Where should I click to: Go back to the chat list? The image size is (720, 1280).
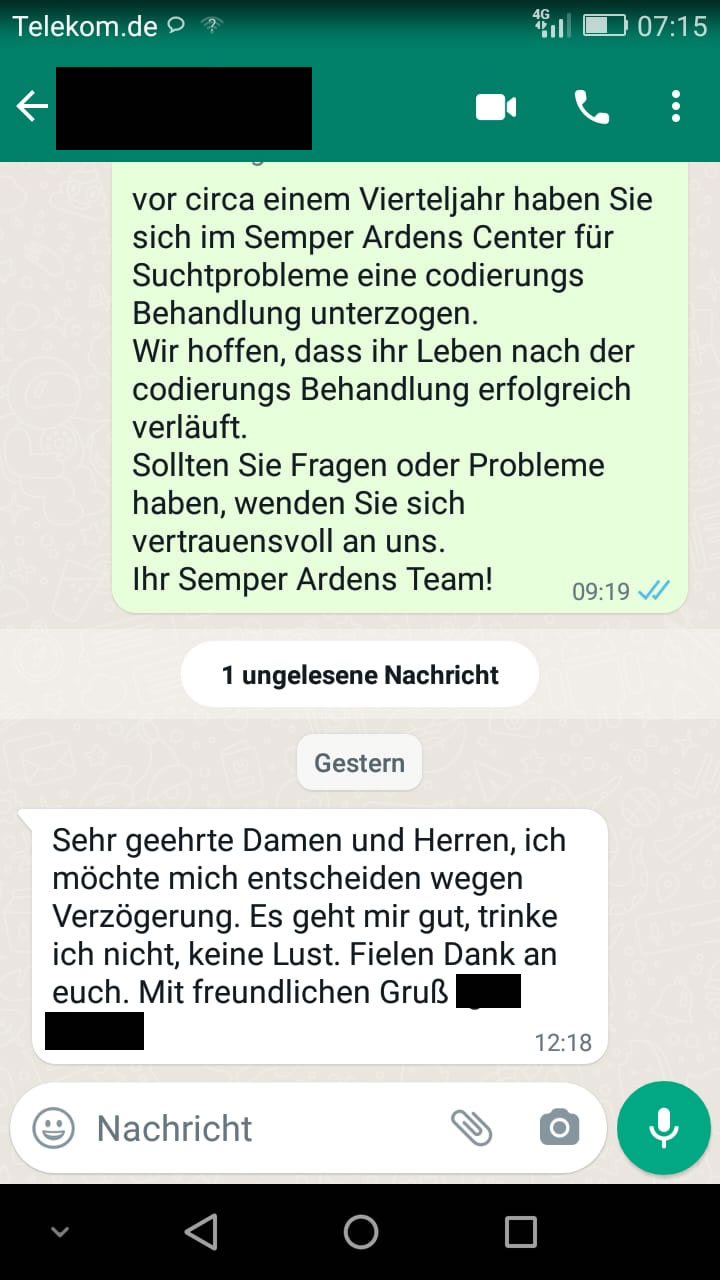tap(32, 107)
